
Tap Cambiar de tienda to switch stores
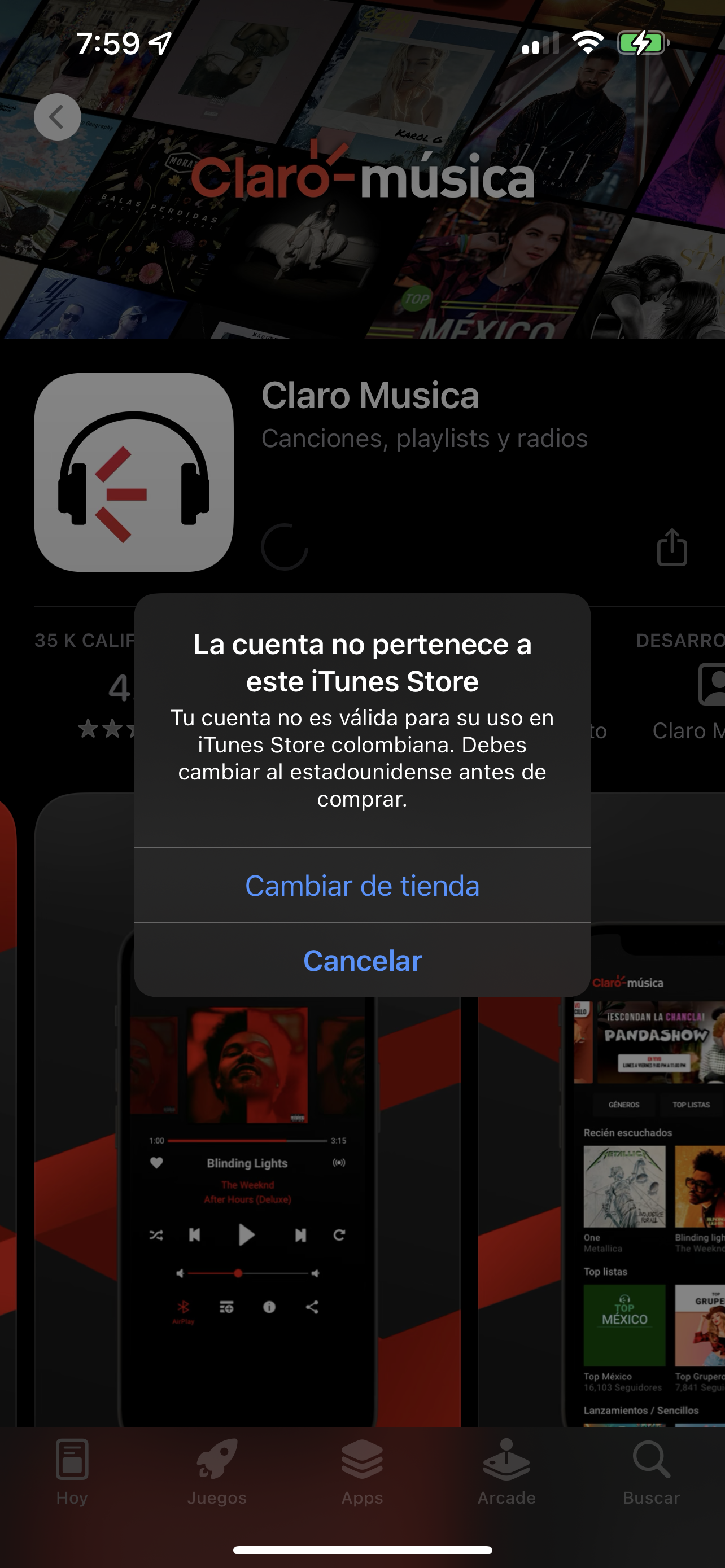tap(362, 886)
